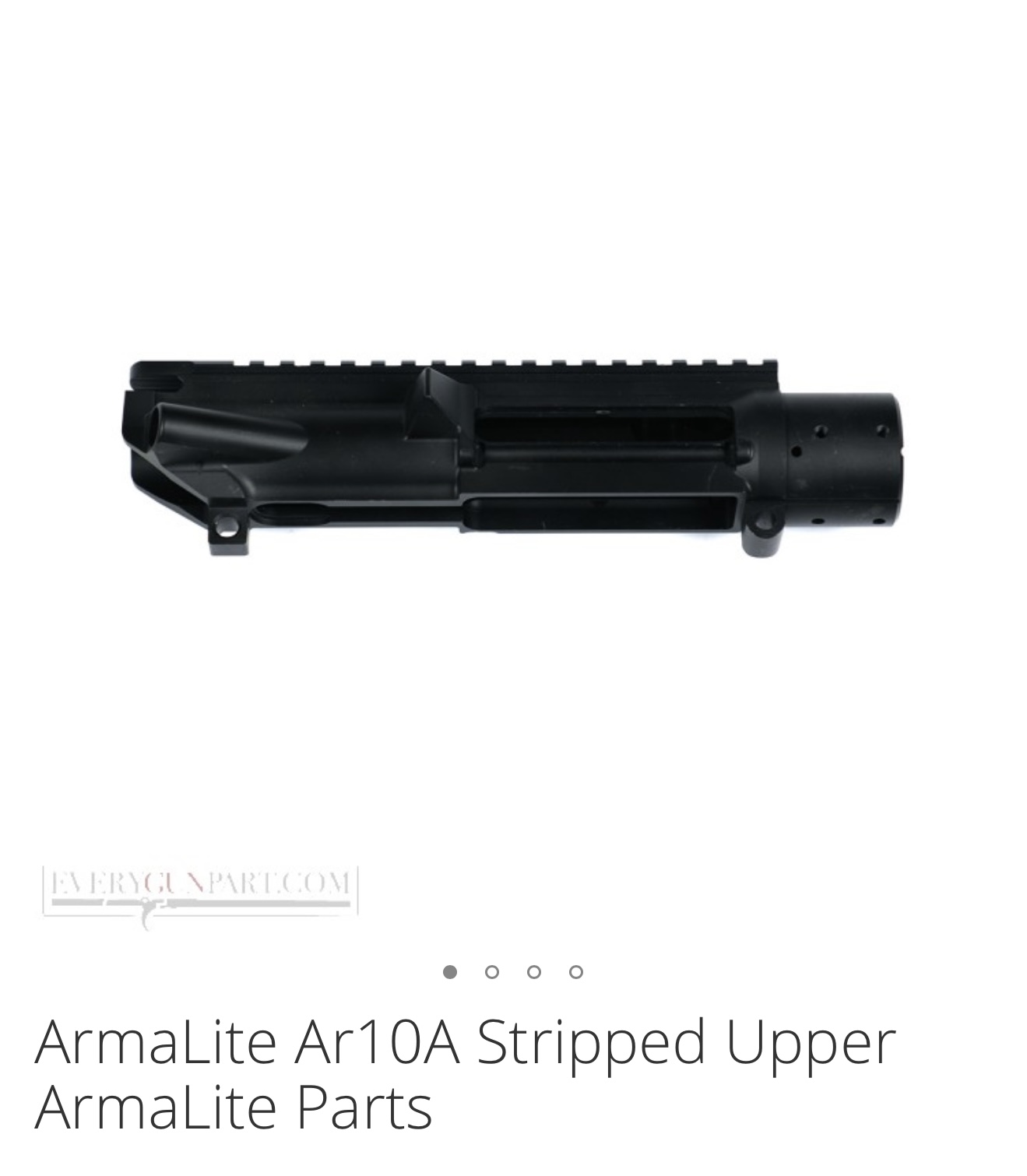Viewport: 1027px width, 1176px height.
Task: Show the fourth product image dot
Action: (x=575, y=971)
